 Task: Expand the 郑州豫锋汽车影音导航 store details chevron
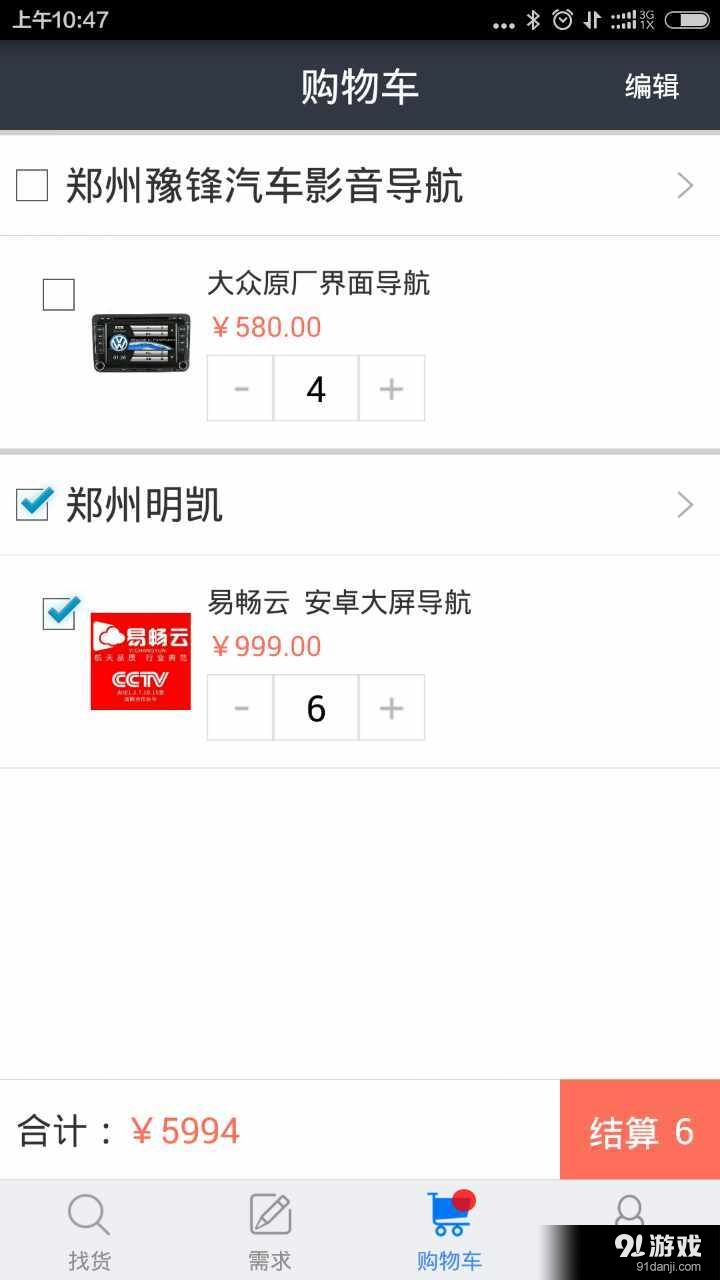[x=685, y=185]
